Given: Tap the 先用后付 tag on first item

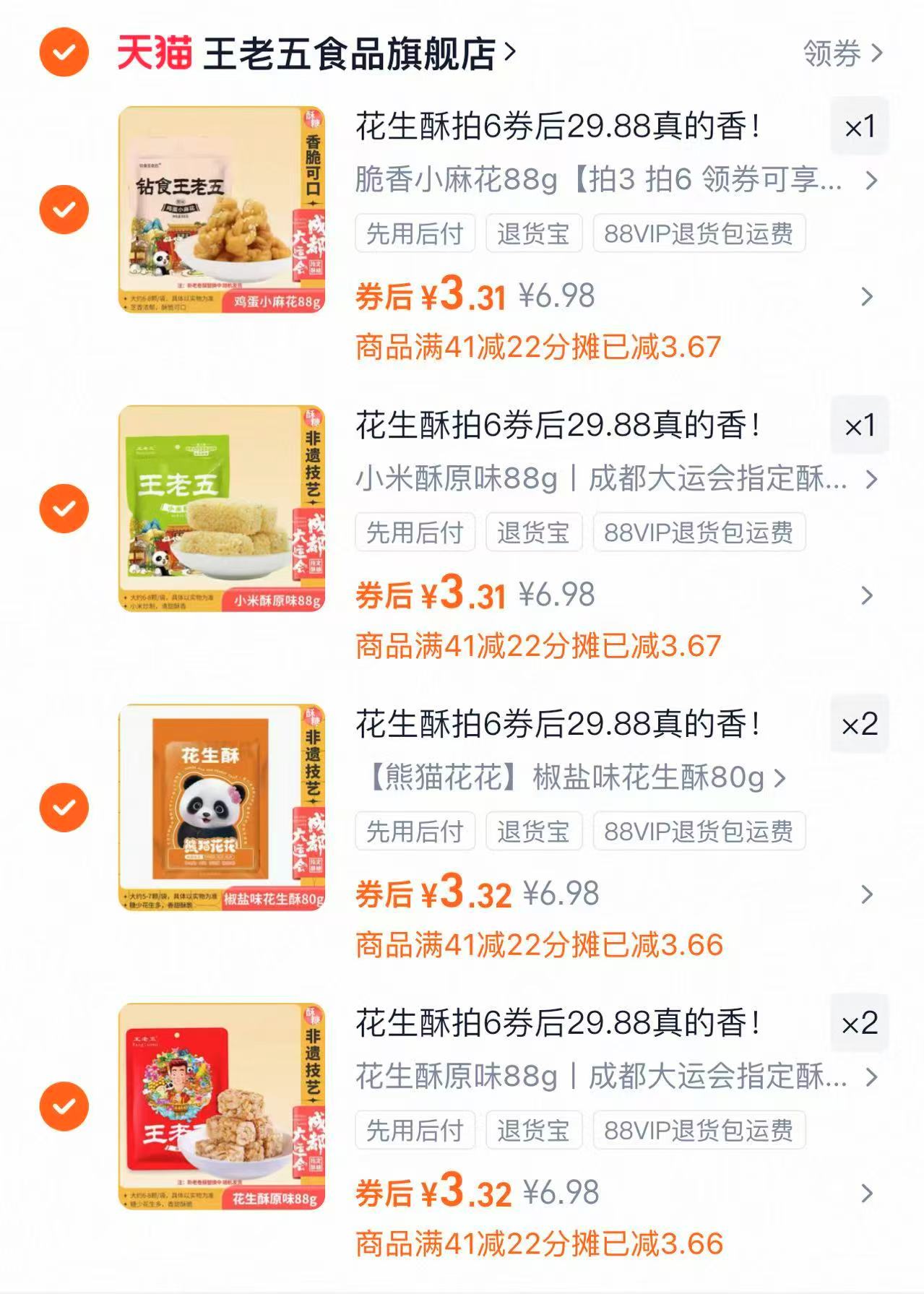Looking at the screenshot, I should 414,233.
